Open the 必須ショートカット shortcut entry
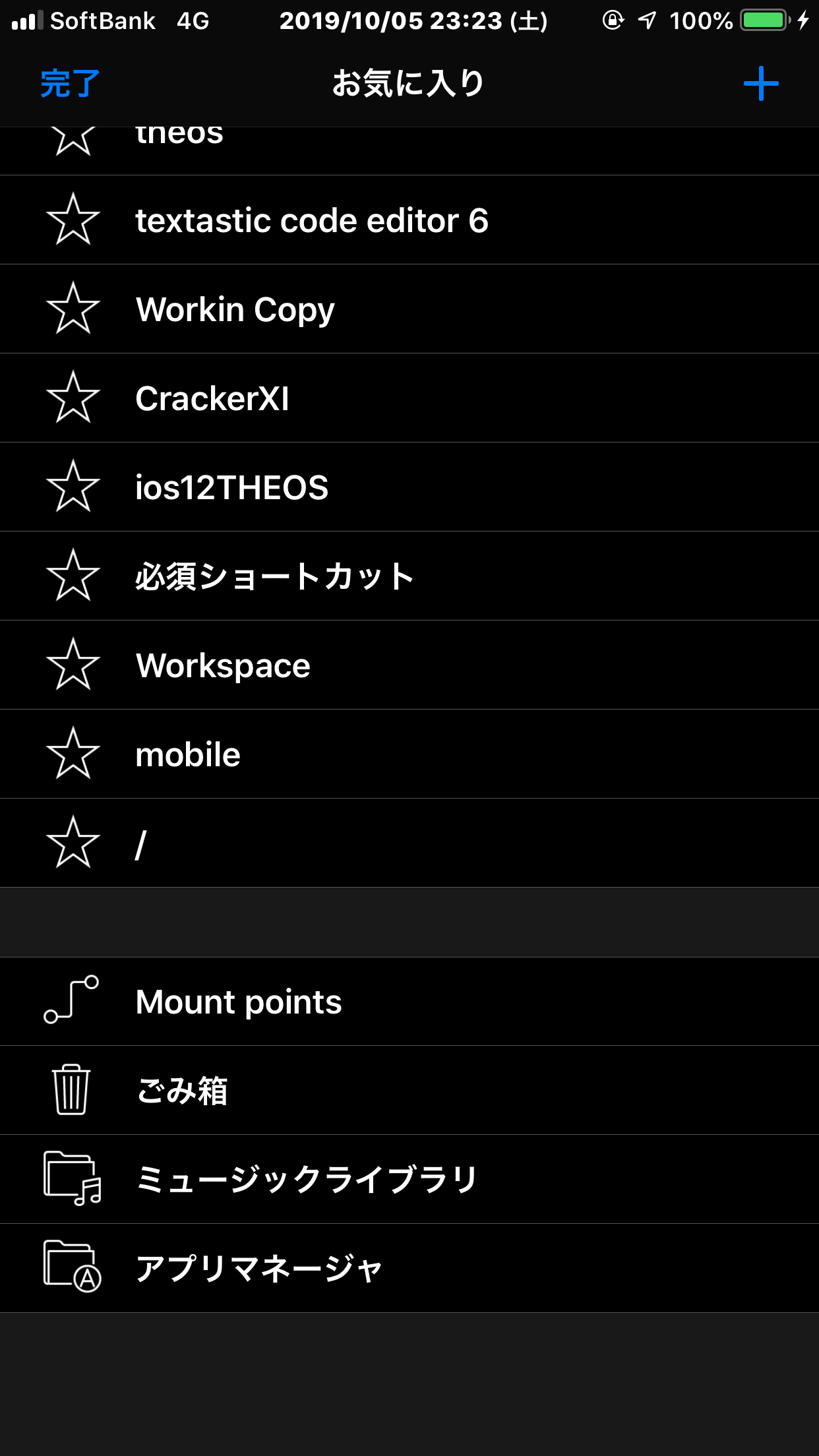This screenshot has height=1456, width=819. pos(274,576)
